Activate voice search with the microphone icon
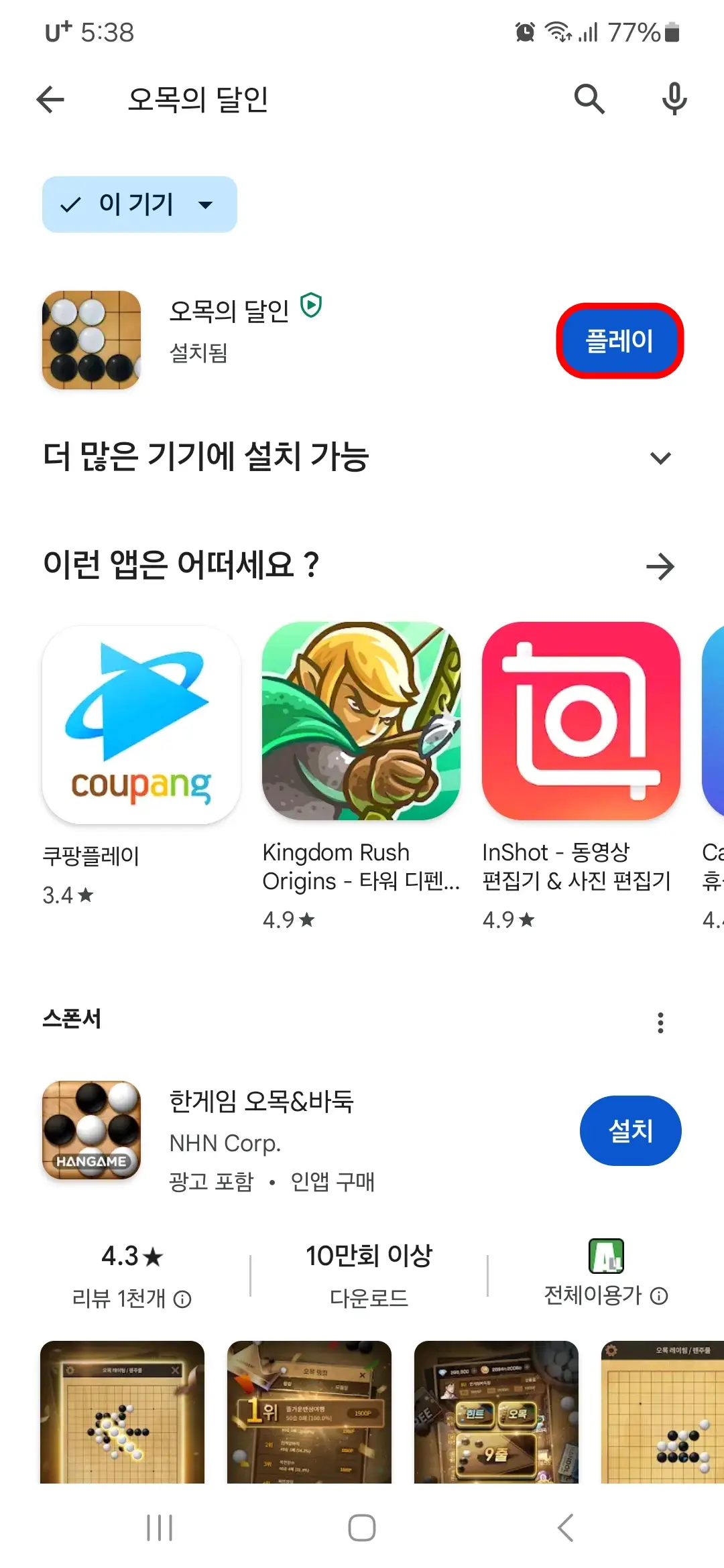Image resolution: width=724 pixels, height=1568 pixels. (674, 99)
